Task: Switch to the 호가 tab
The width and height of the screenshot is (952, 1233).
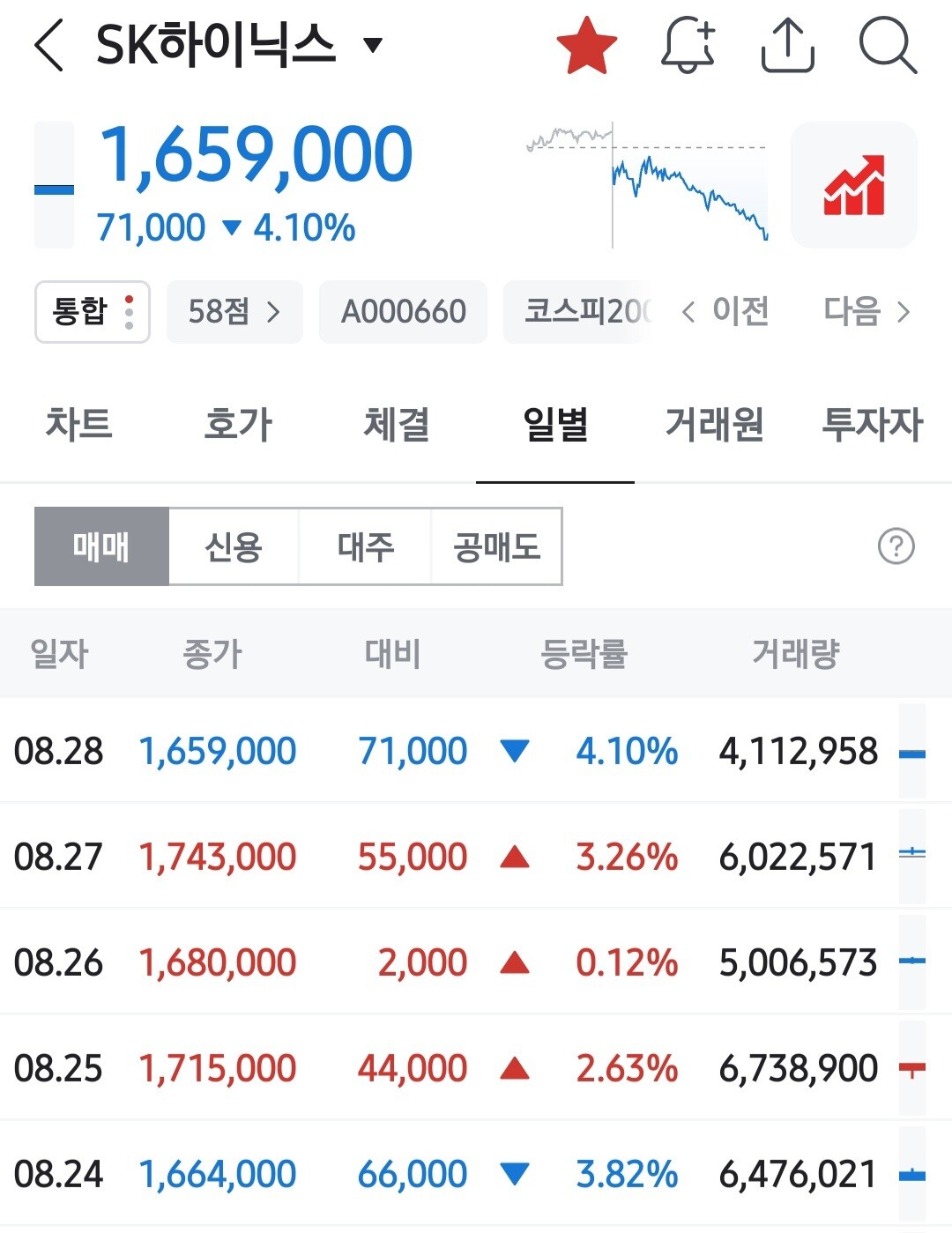Action: 238,424
